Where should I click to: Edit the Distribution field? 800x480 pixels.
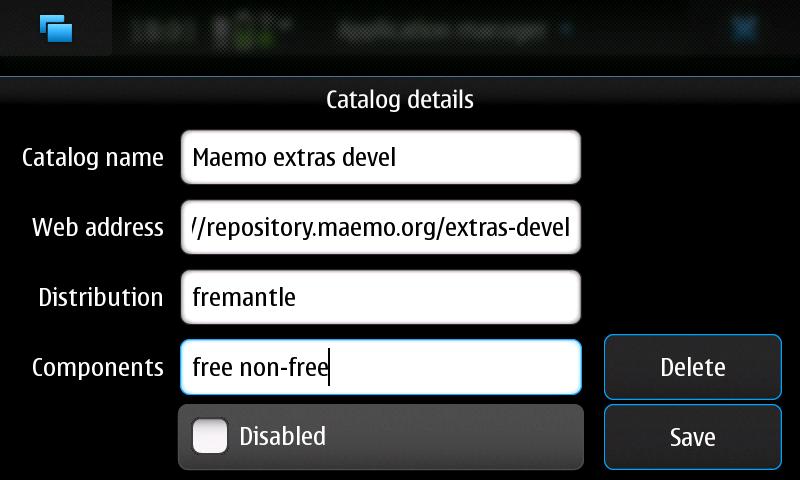tap(380, 297)
